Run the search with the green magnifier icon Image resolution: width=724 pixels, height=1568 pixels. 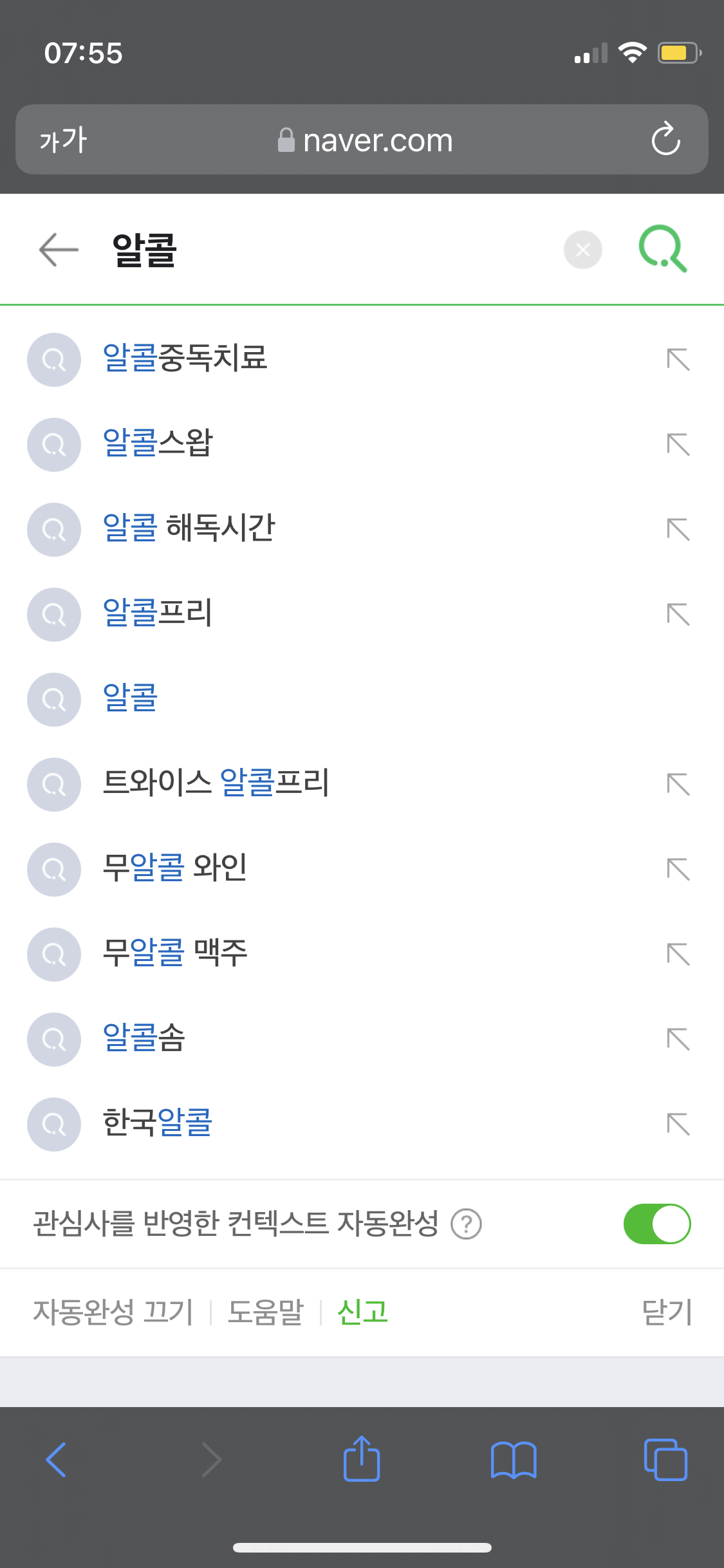tap(663, 248)
